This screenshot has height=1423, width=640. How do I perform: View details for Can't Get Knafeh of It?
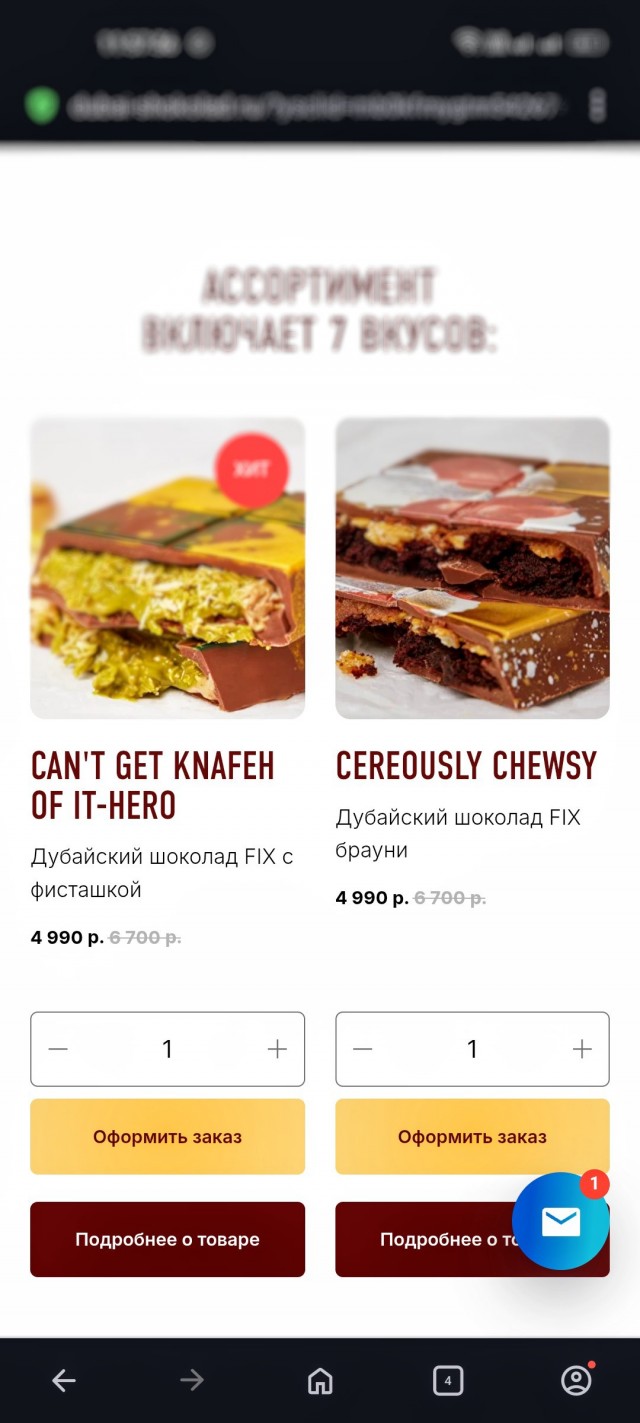[x=167, y=1239]
